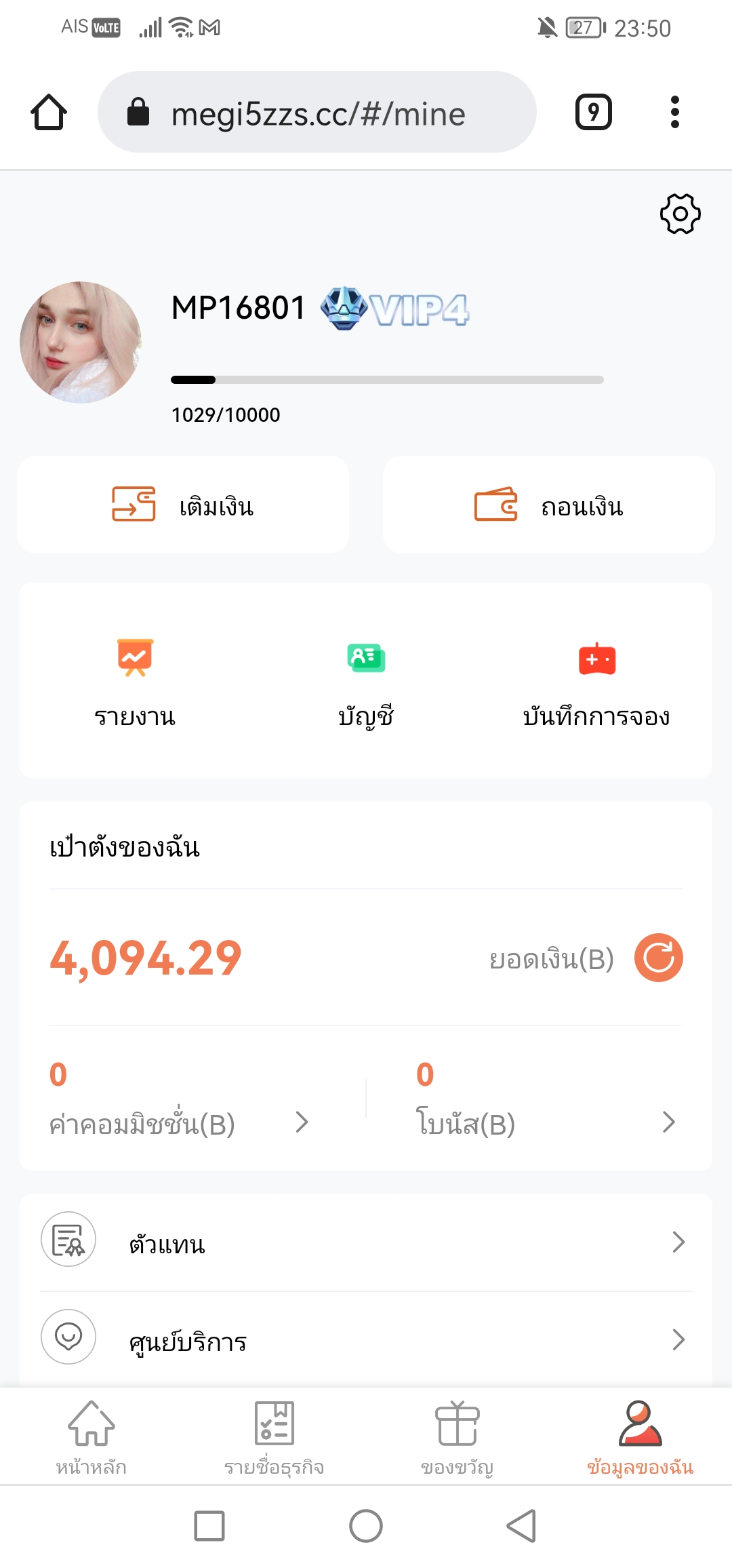Open ศูนย์บริการ service center

tap(366, 1339)
